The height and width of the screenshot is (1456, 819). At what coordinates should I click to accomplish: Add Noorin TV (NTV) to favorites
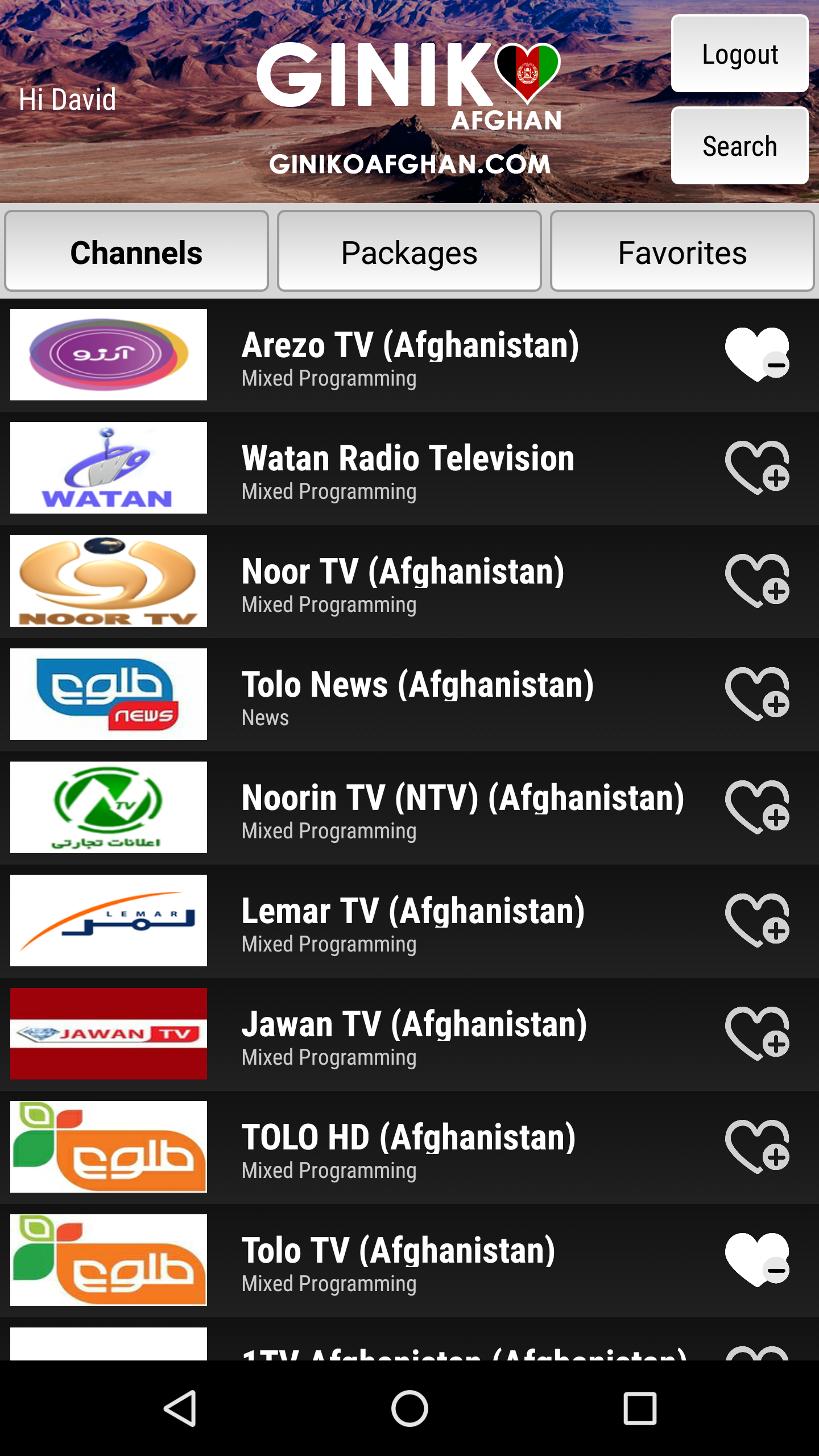756,807
